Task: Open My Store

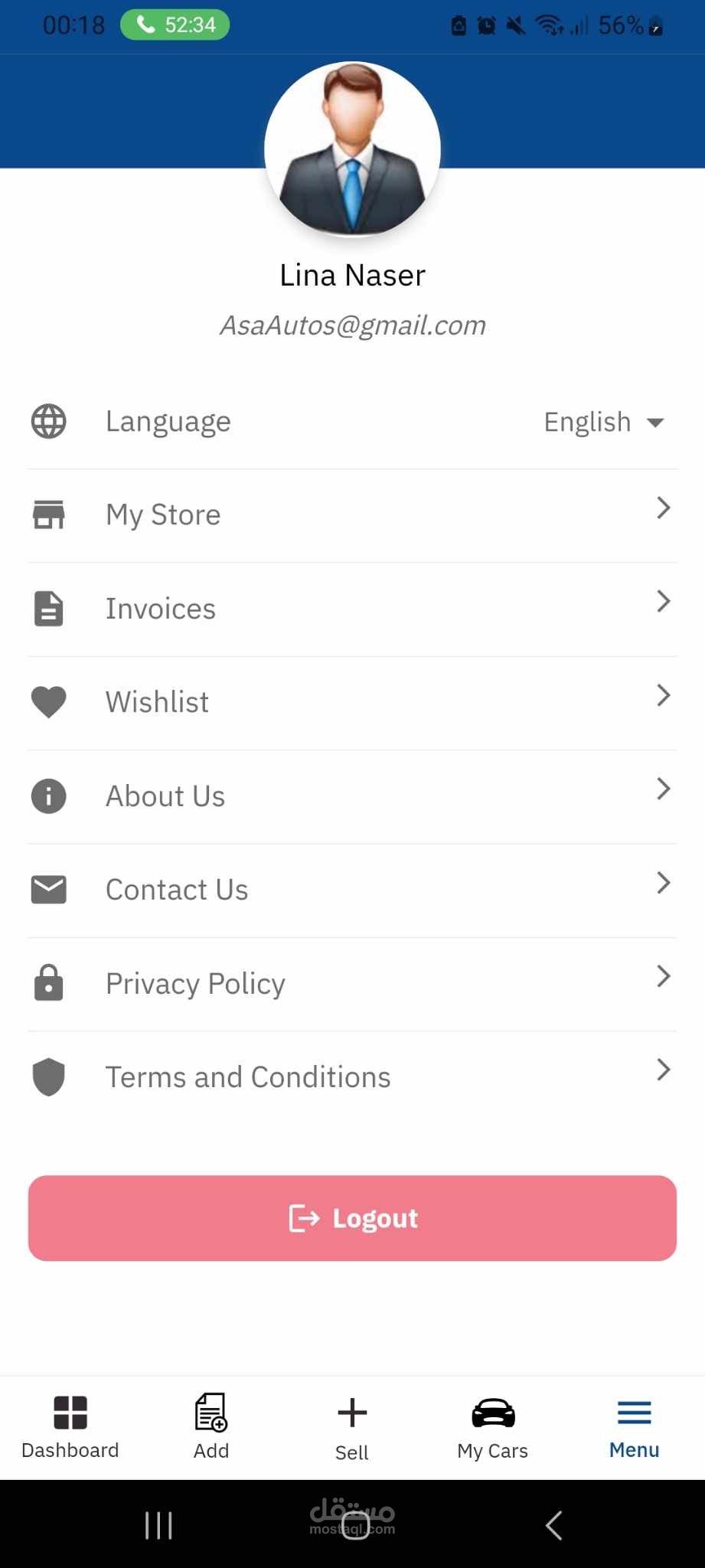Action: [x=352, y=515]
